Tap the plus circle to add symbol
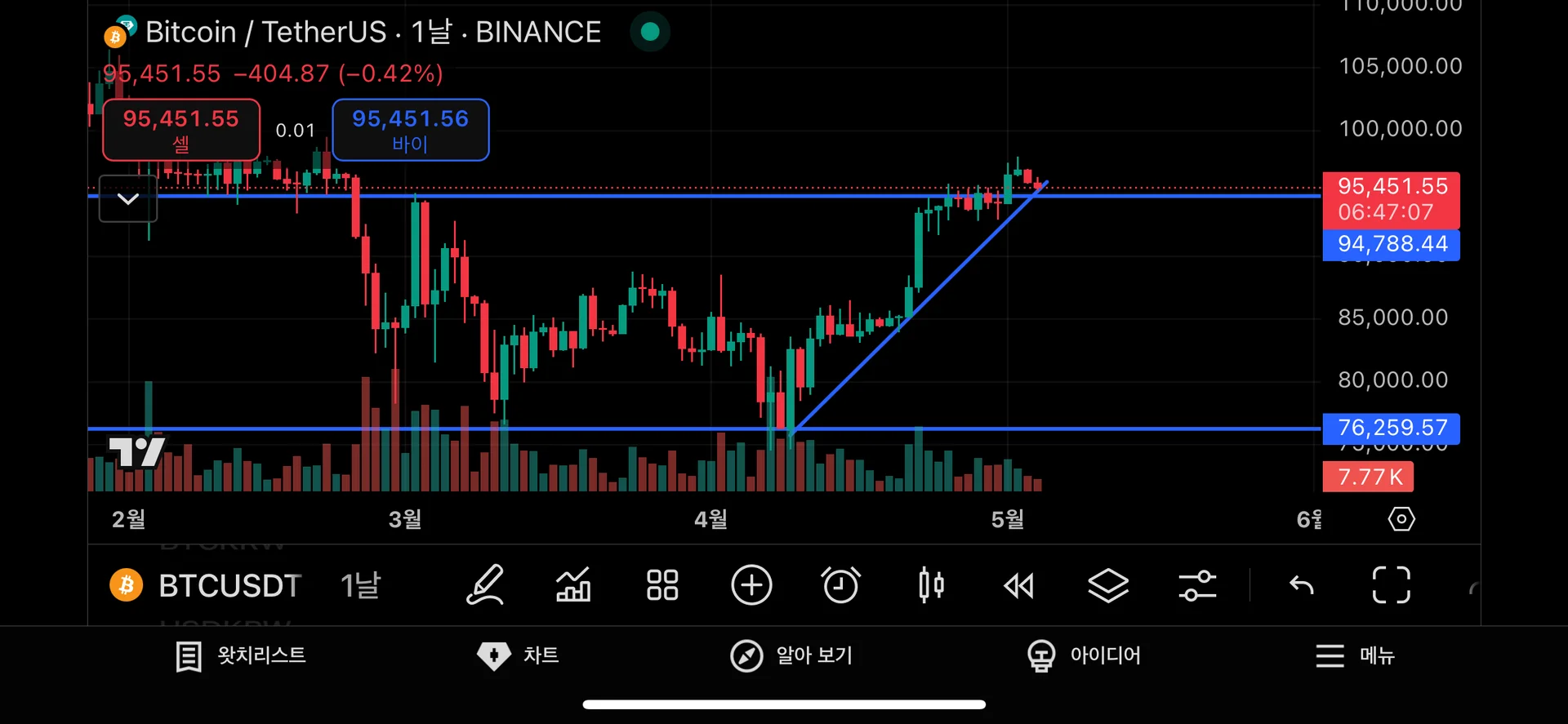 [751, 585]
